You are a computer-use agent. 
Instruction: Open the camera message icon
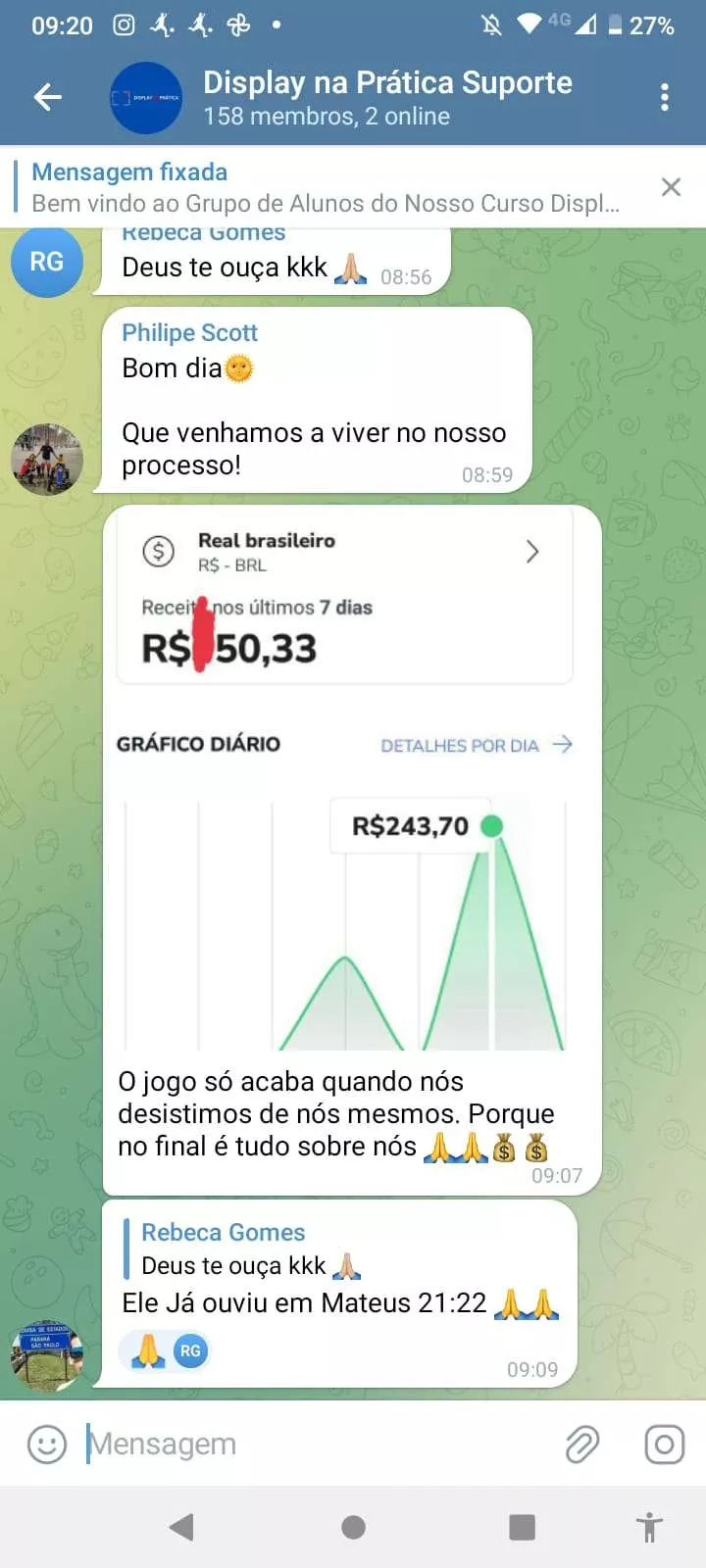tap(664, 1445)
